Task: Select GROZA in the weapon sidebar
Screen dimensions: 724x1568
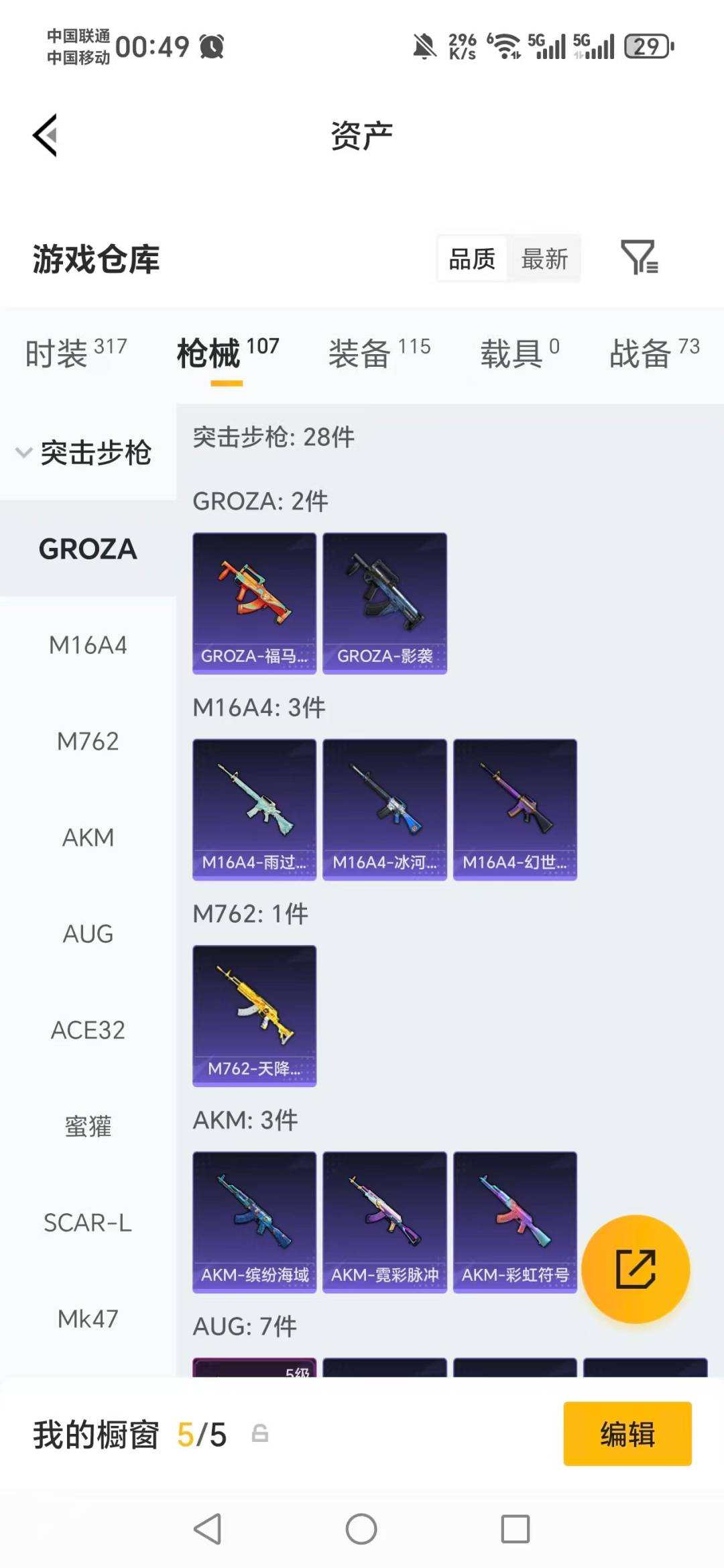Action: tap(88, 549)
